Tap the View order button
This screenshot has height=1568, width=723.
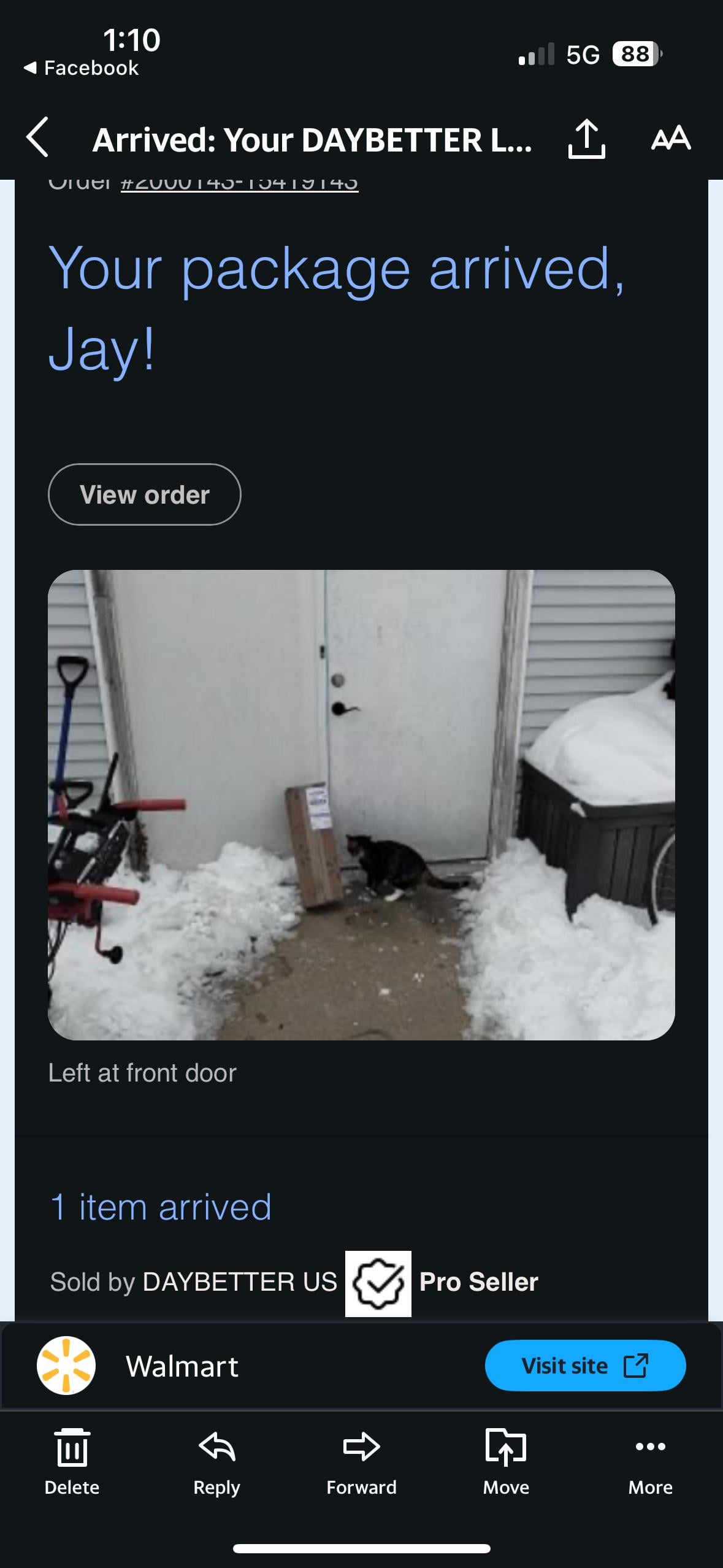(x=145, y=494)
